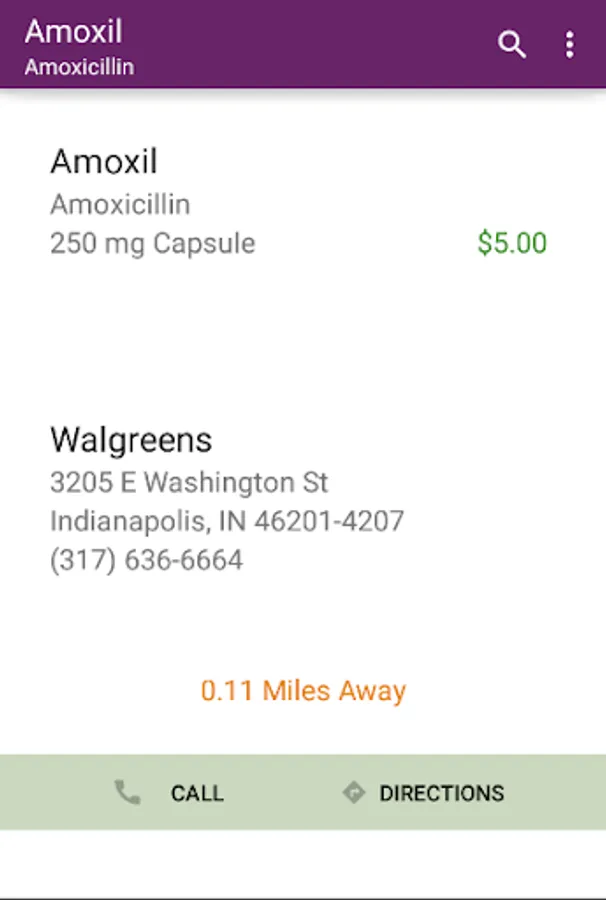
Task: Call the Walgreens pharmacy
Action: pos(169,793)
